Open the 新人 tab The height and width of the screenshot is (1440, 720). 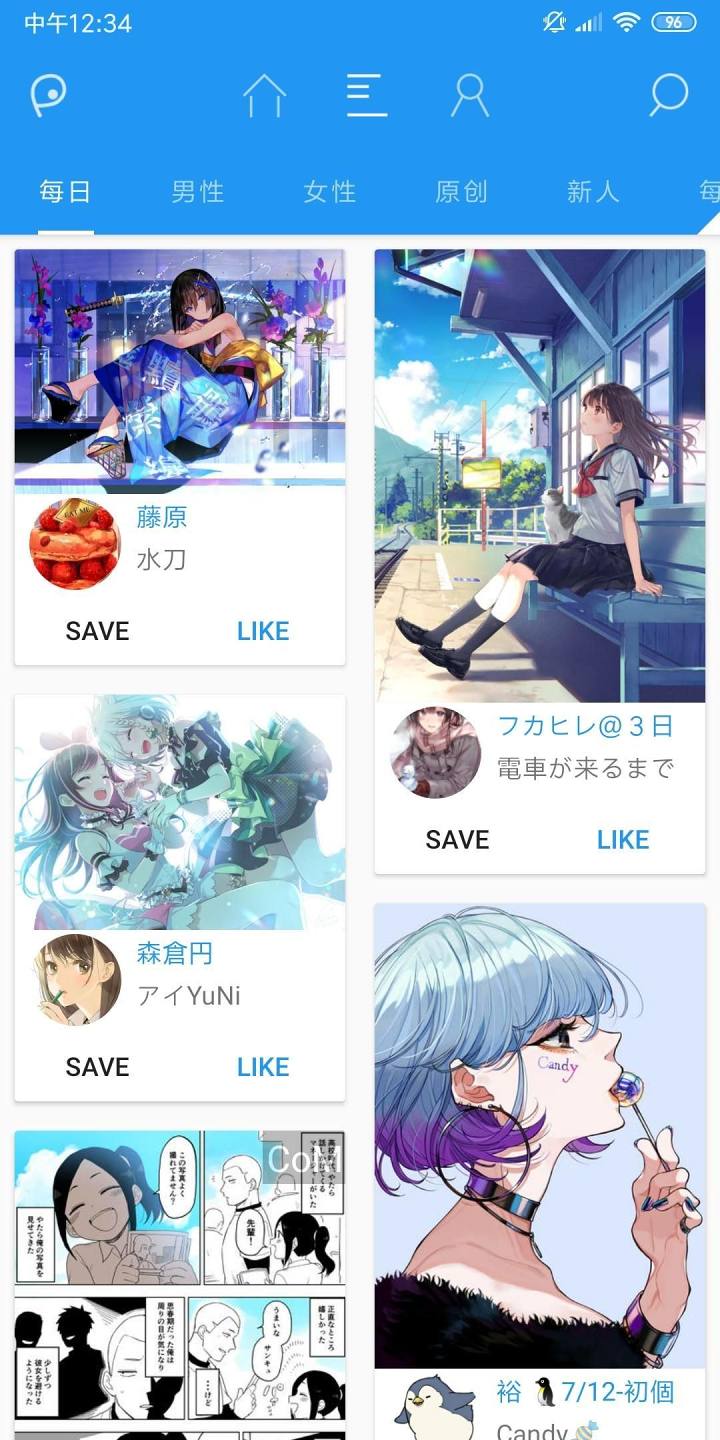[593, 191]
